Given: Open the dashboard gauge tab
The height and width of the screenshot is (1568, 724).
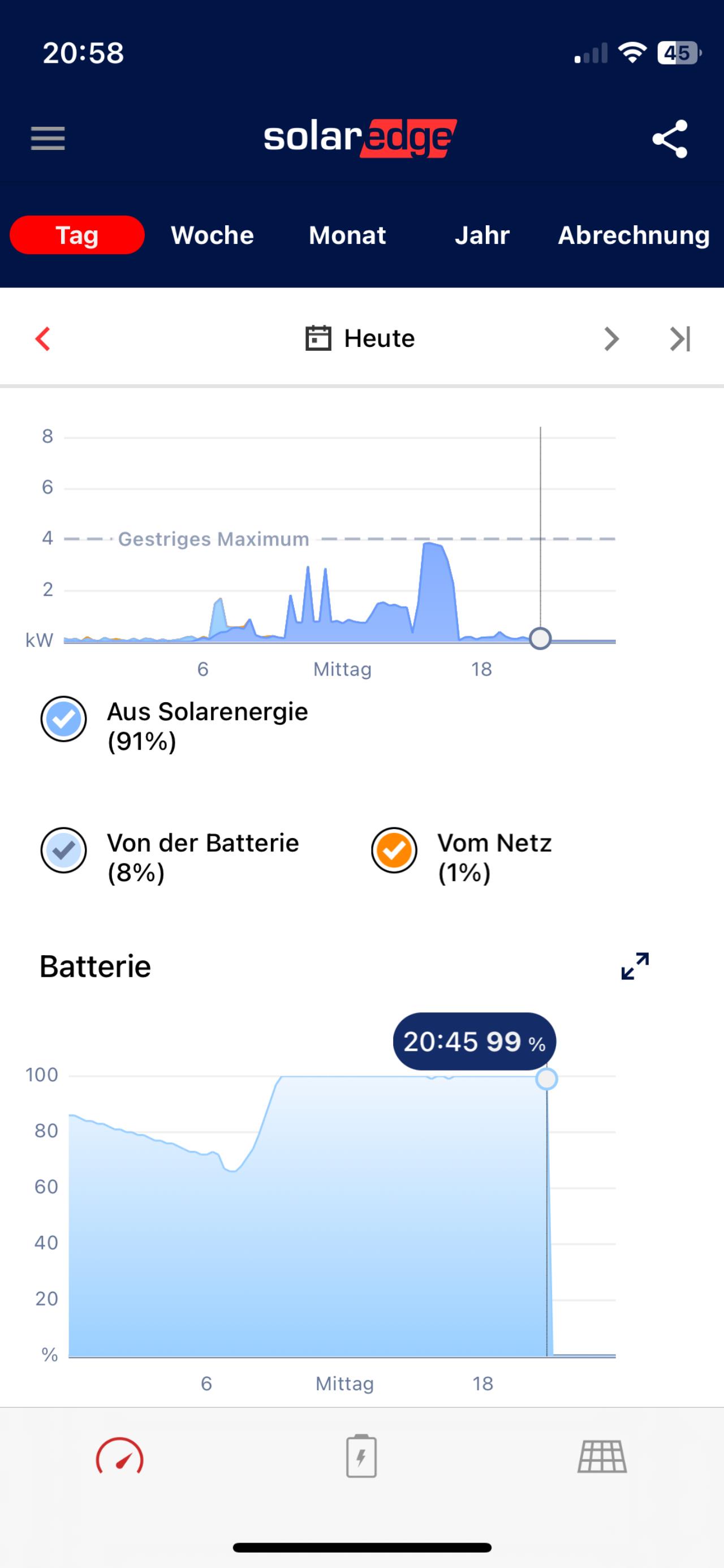Looking at the screenshot, I should 120,1457.
